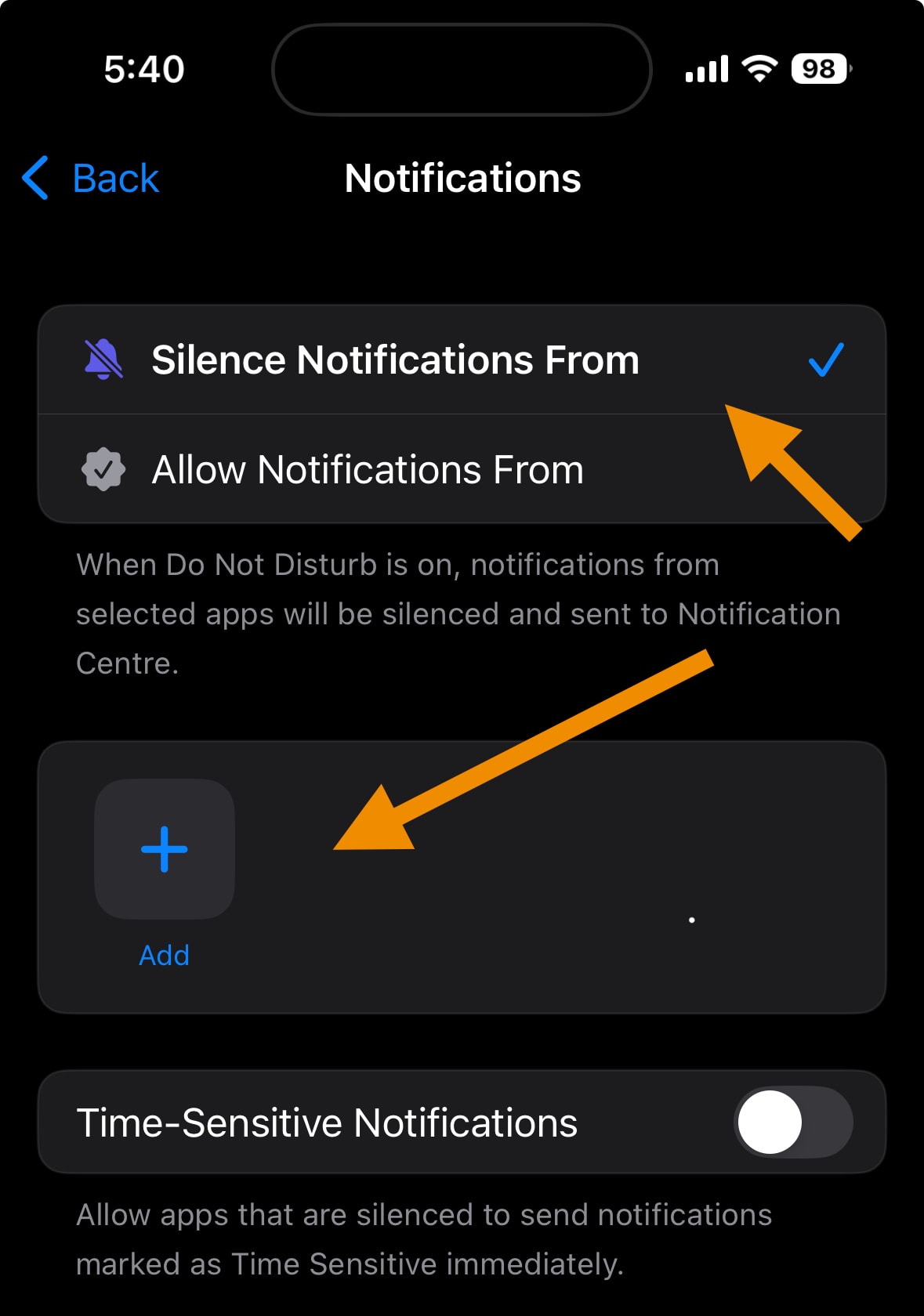Screen dimensions: 924x1316
Task: Click the Wi-Fi icon in the status bar
Action: click(757, 69)
